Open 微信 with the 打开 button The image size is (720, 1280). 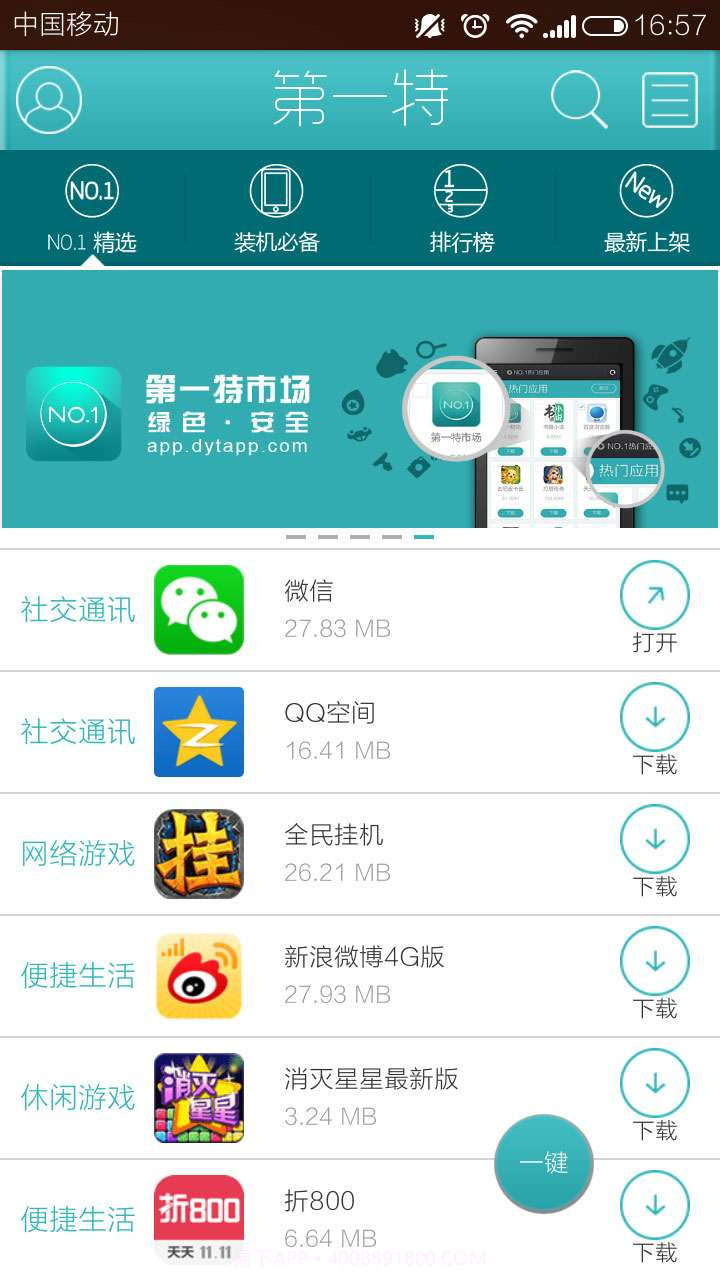pyautogui.click(x=655, y=607)
